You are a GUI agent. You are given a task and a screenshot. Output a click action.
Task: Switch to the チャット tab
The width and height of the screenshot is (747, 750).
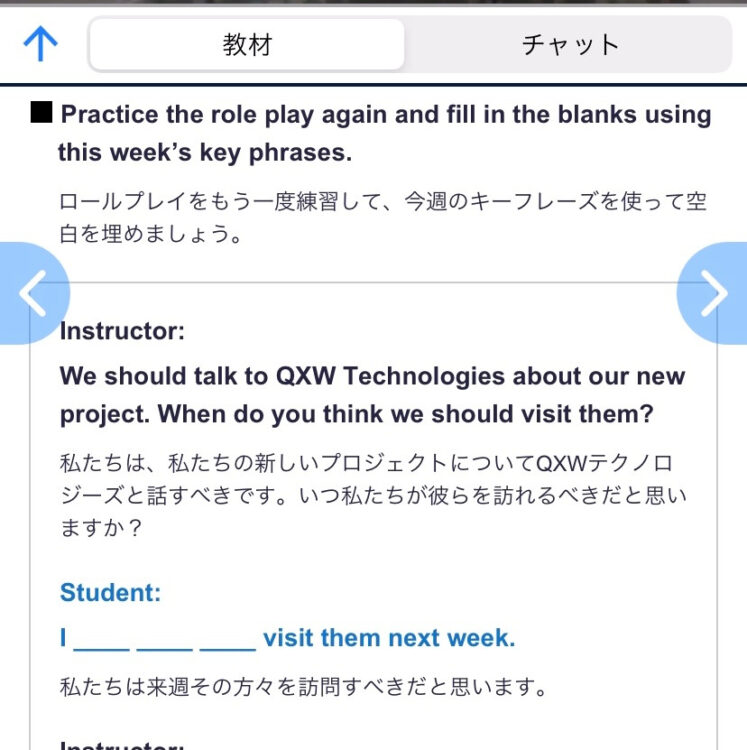pyautogui.click(x=570, y=45)
